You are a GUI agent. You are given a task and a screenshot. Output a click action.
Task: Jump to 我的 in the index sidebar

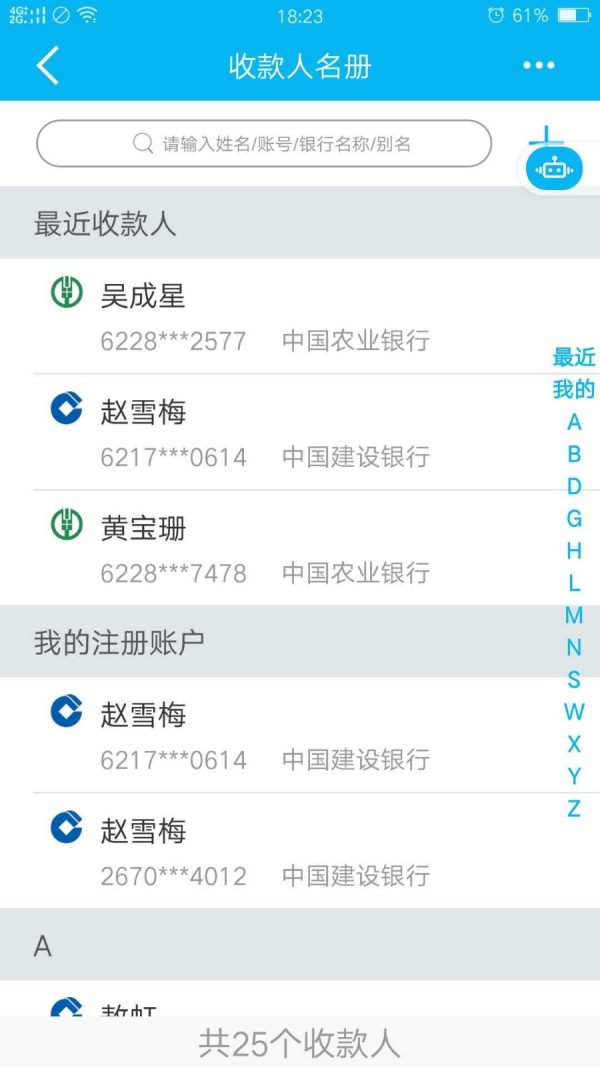[573, 389]
